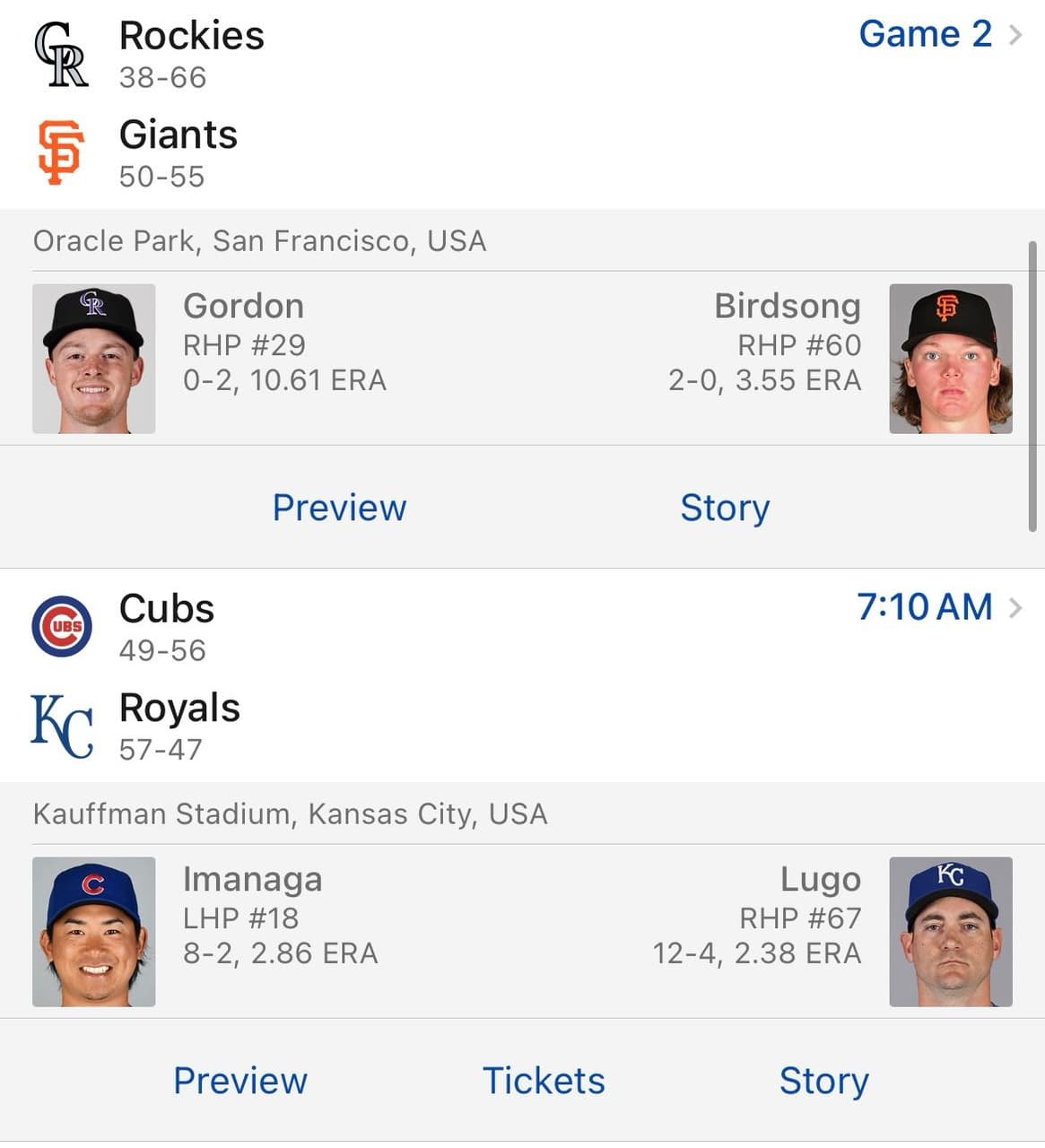
Task: Open pitcher Birdsong's headshot photo
Action: [x=952, y=357]
